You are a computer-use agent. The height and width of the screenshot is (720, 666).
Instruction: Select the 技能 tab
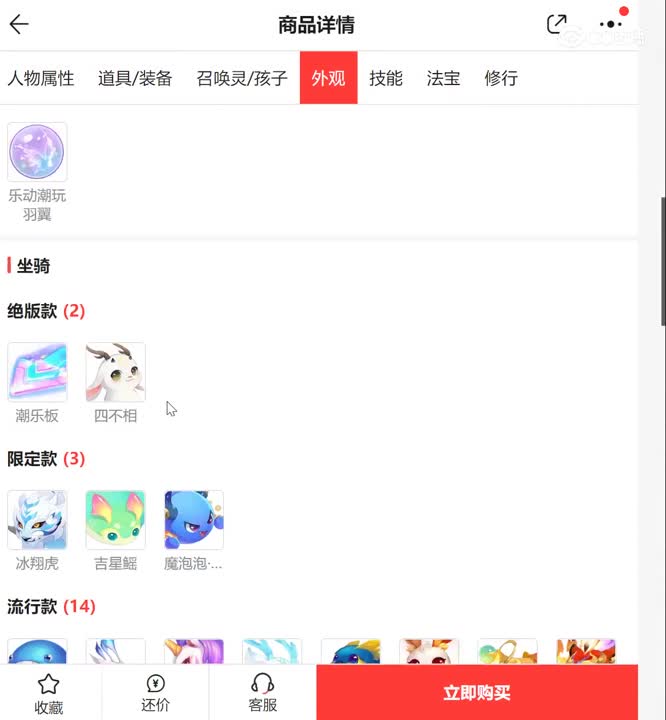click(386, 78)
